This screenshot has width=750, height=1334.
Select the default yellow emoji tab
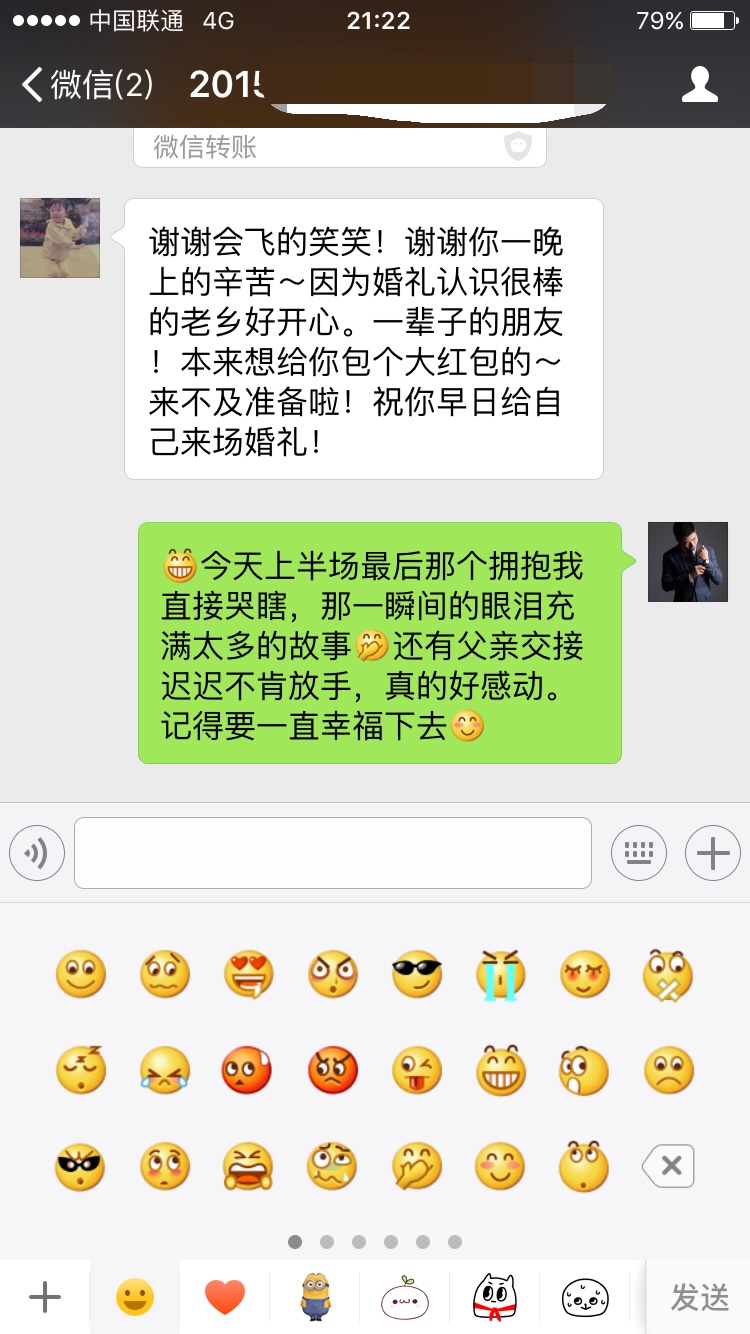pos(134,1298)
